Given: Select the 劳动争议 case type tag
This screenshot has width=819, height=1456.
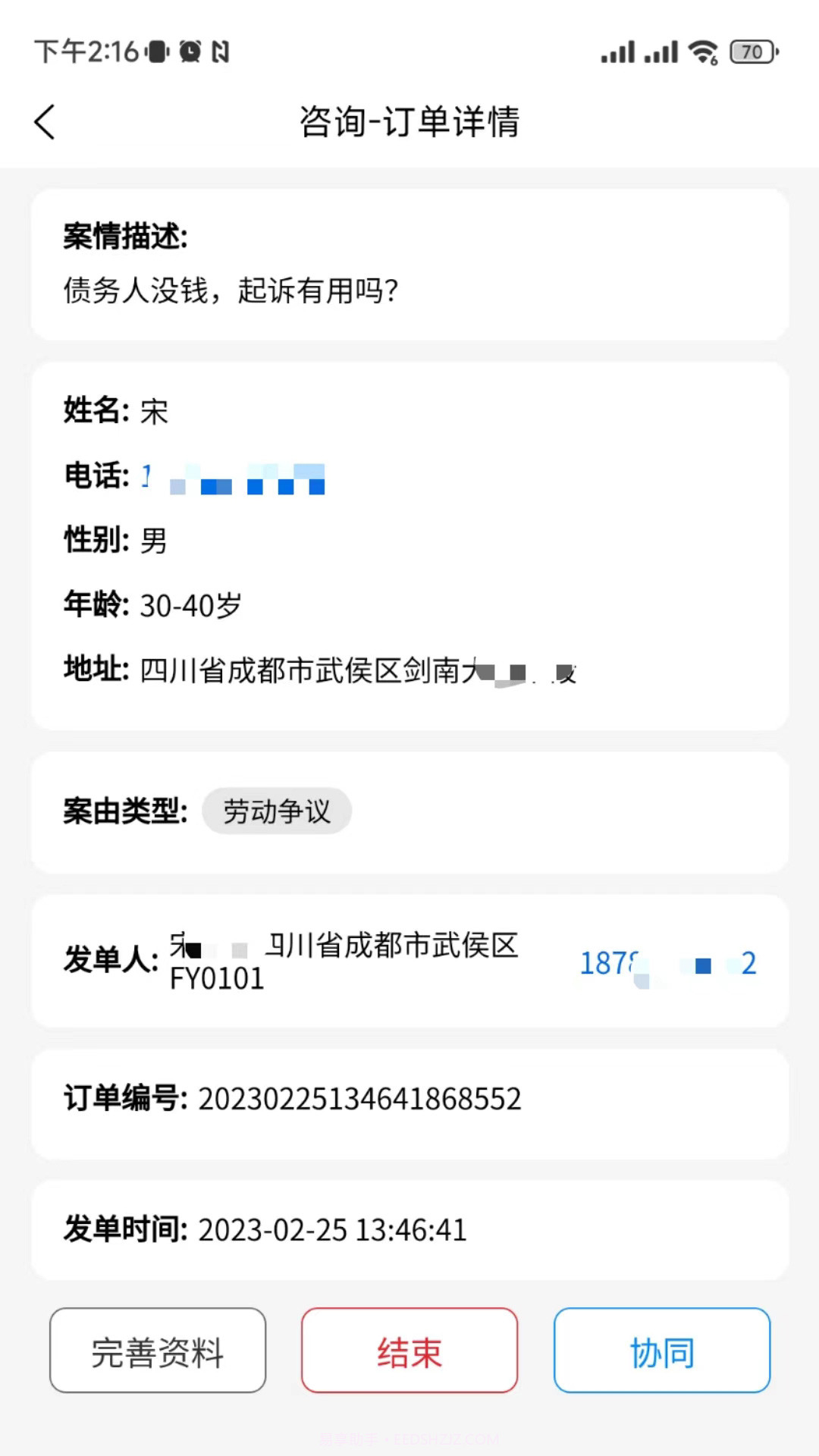Looking at the screenshot, I should point(276,811).
